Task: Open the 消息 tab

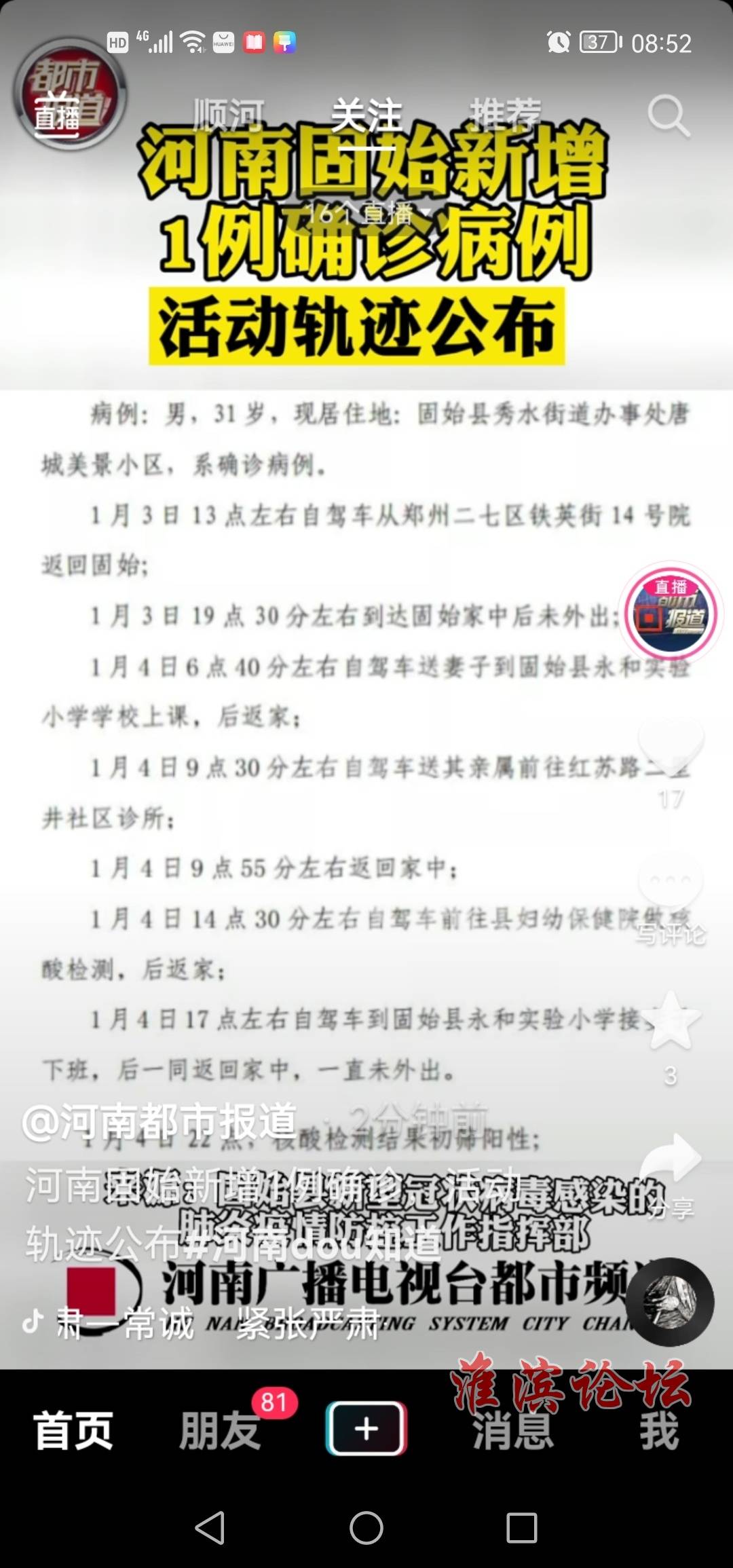Action: (x=513, y=1430)
